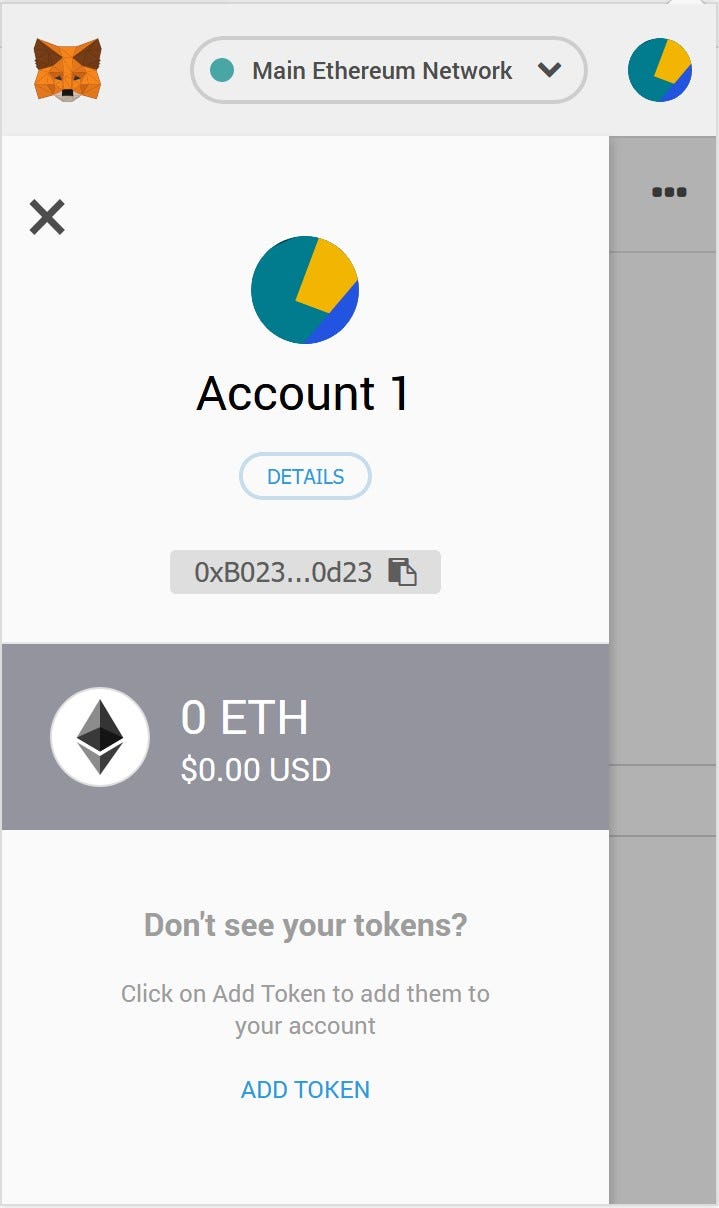Tap the MetaMask fox logo
Screen dimensions: 719x1208
click(x=67, y=69)
